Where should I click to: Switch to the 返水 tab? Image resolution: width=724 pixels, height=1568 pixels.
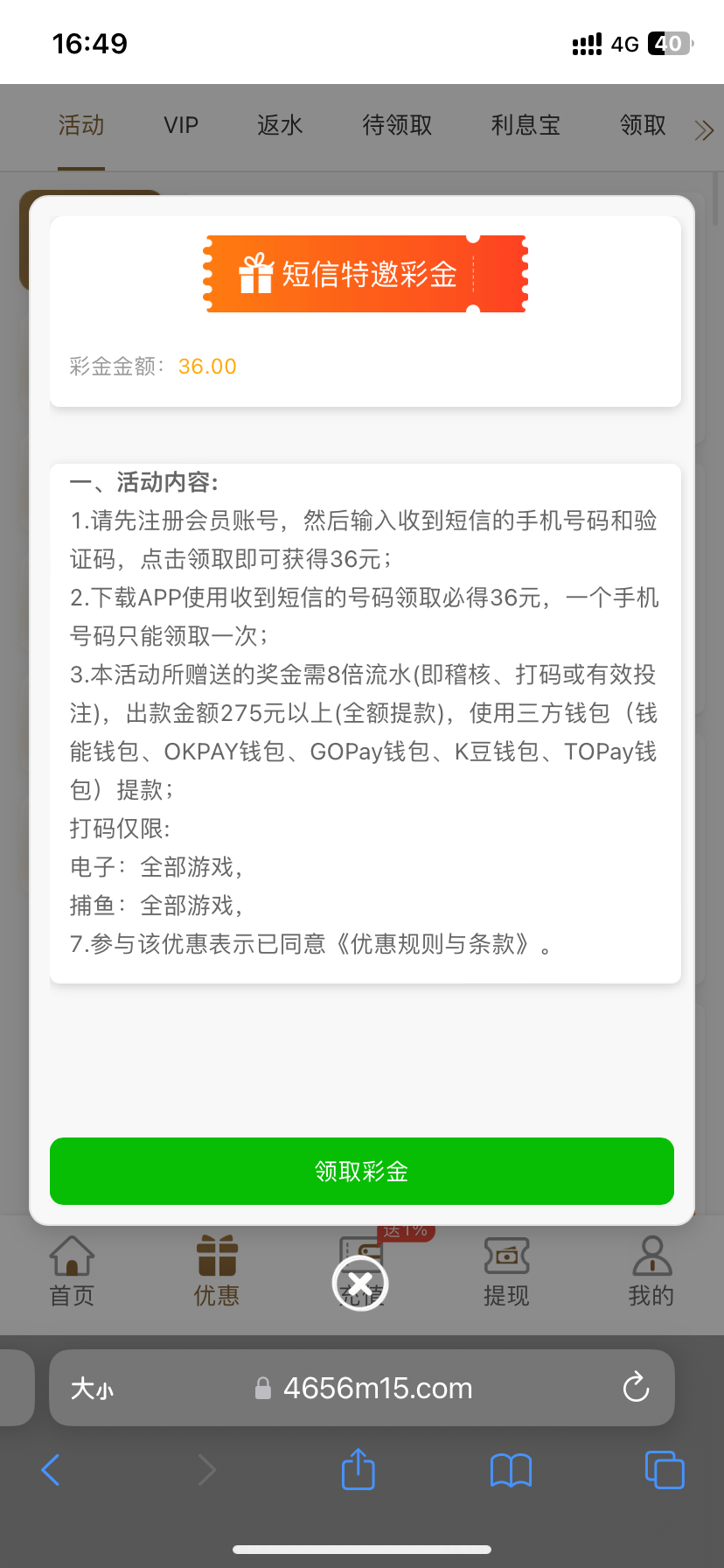(280, 125)
